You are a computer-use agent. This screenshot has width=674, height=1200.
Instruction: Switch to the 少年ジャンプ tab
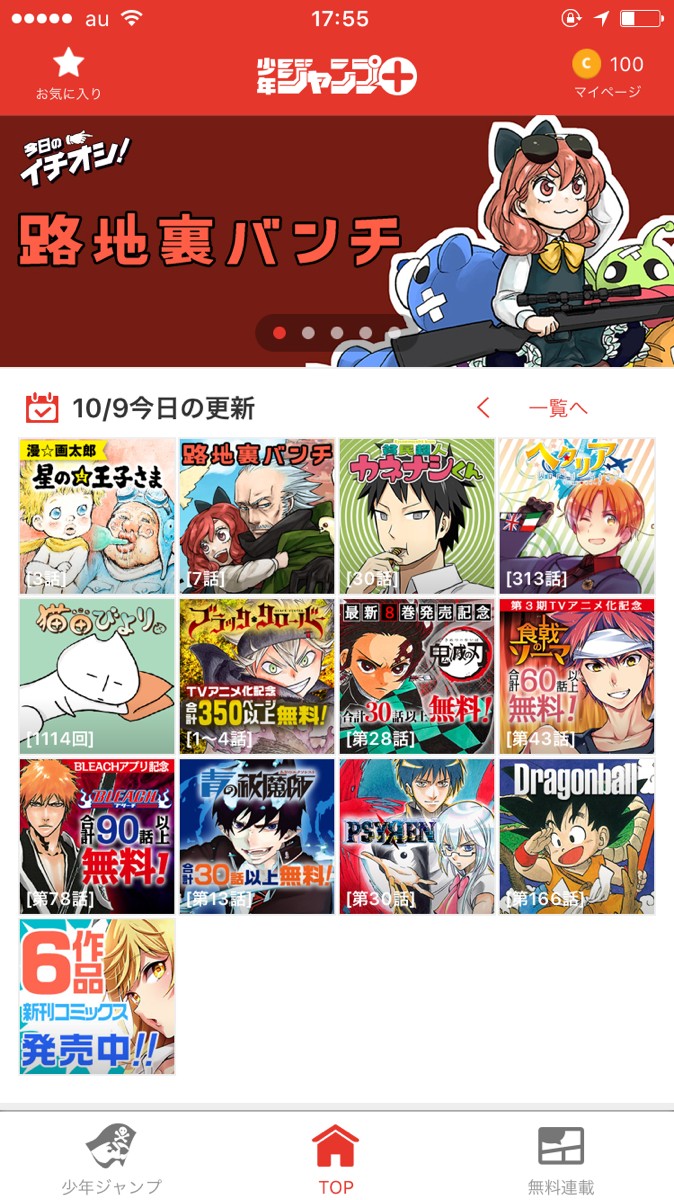(x=111, y=1158)
